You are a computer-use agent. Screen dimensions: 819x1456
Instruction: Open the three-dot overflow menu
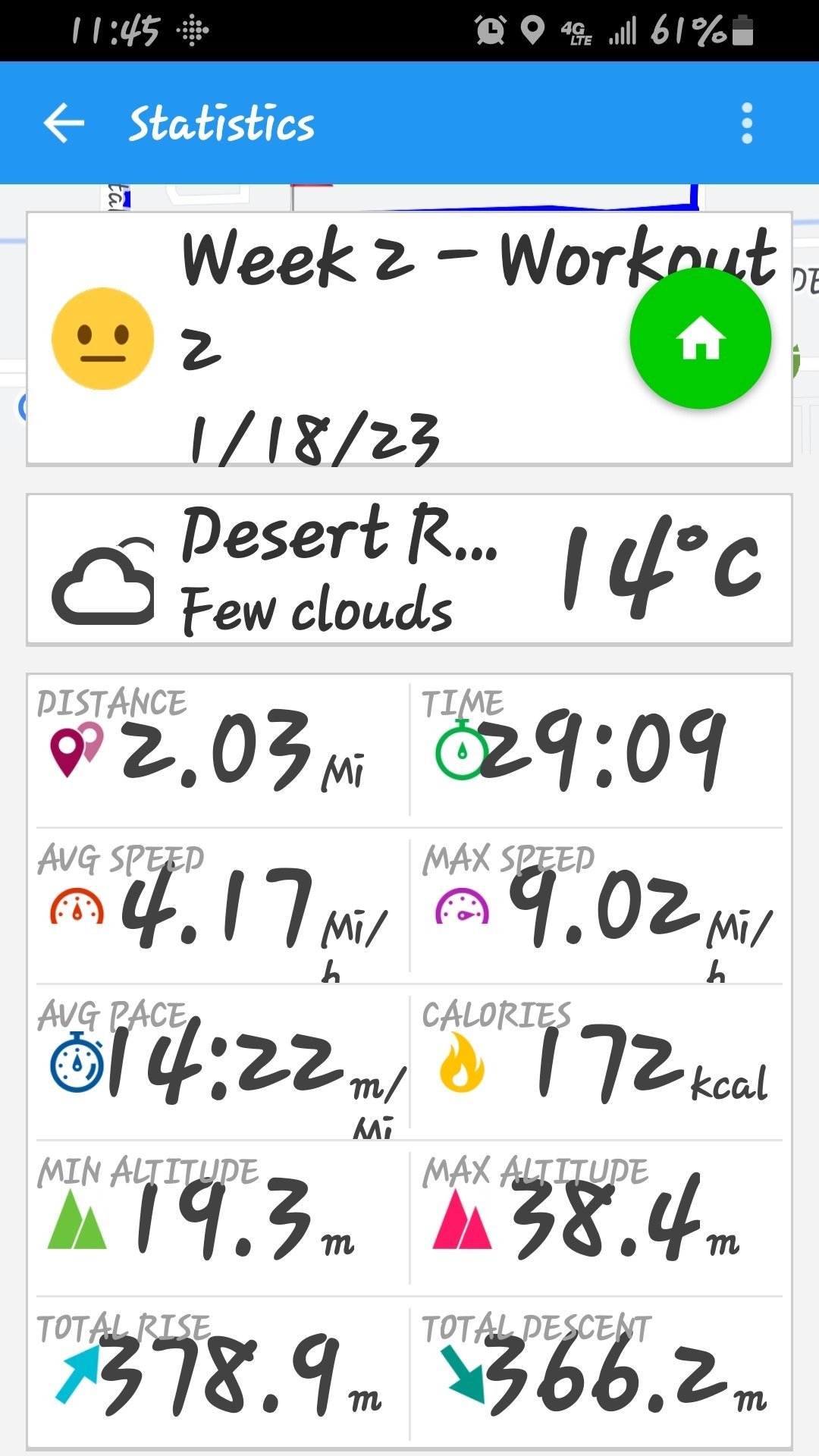click(746, 124)
